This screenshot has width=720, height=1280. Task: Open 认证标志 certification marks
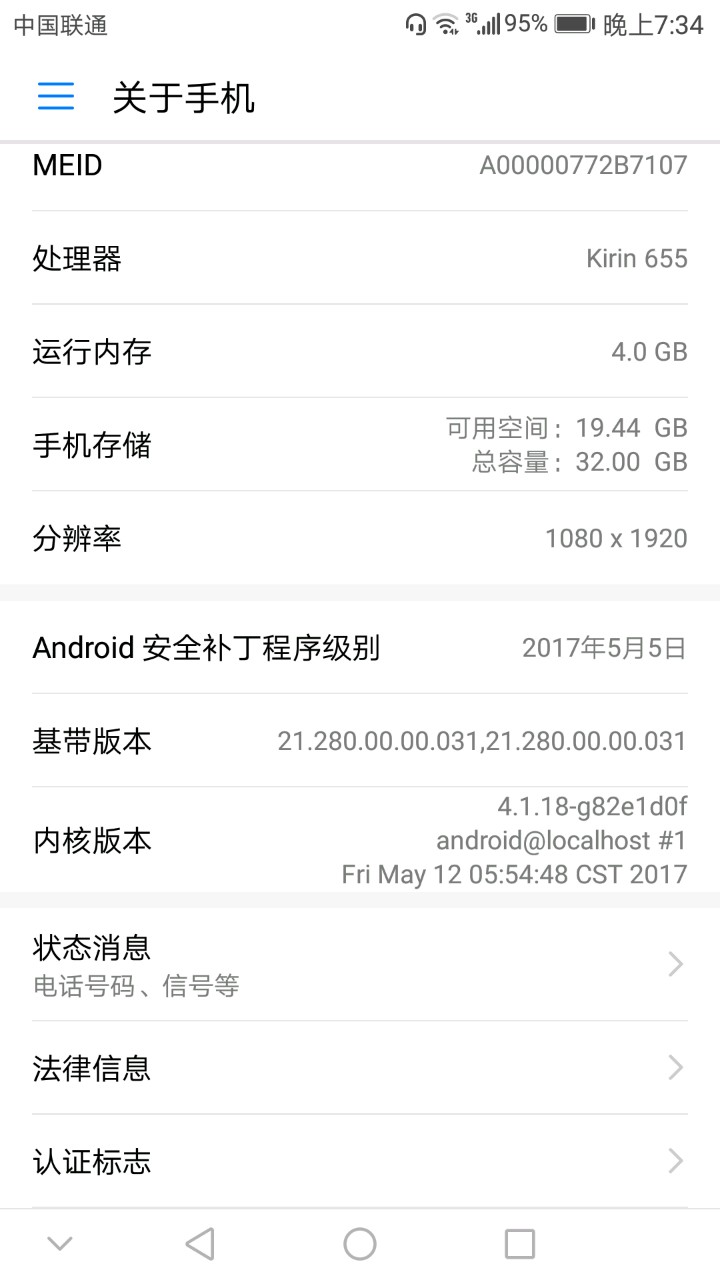point(360,1161)
